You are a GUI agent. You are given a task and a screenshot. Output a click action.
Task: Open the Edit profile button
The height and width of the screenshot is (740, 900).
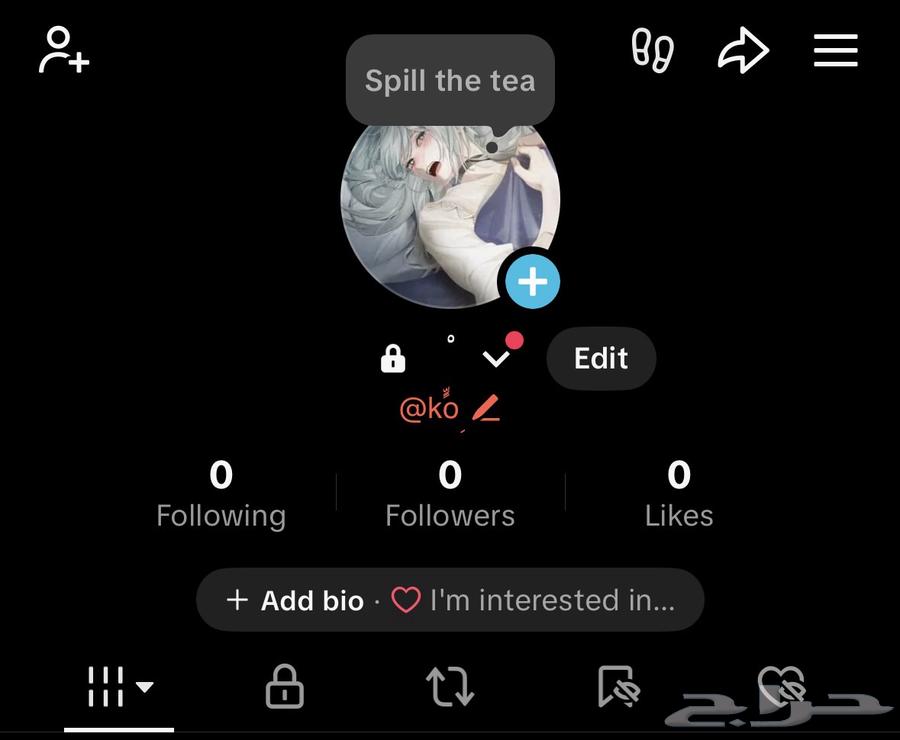pos(601,358)
